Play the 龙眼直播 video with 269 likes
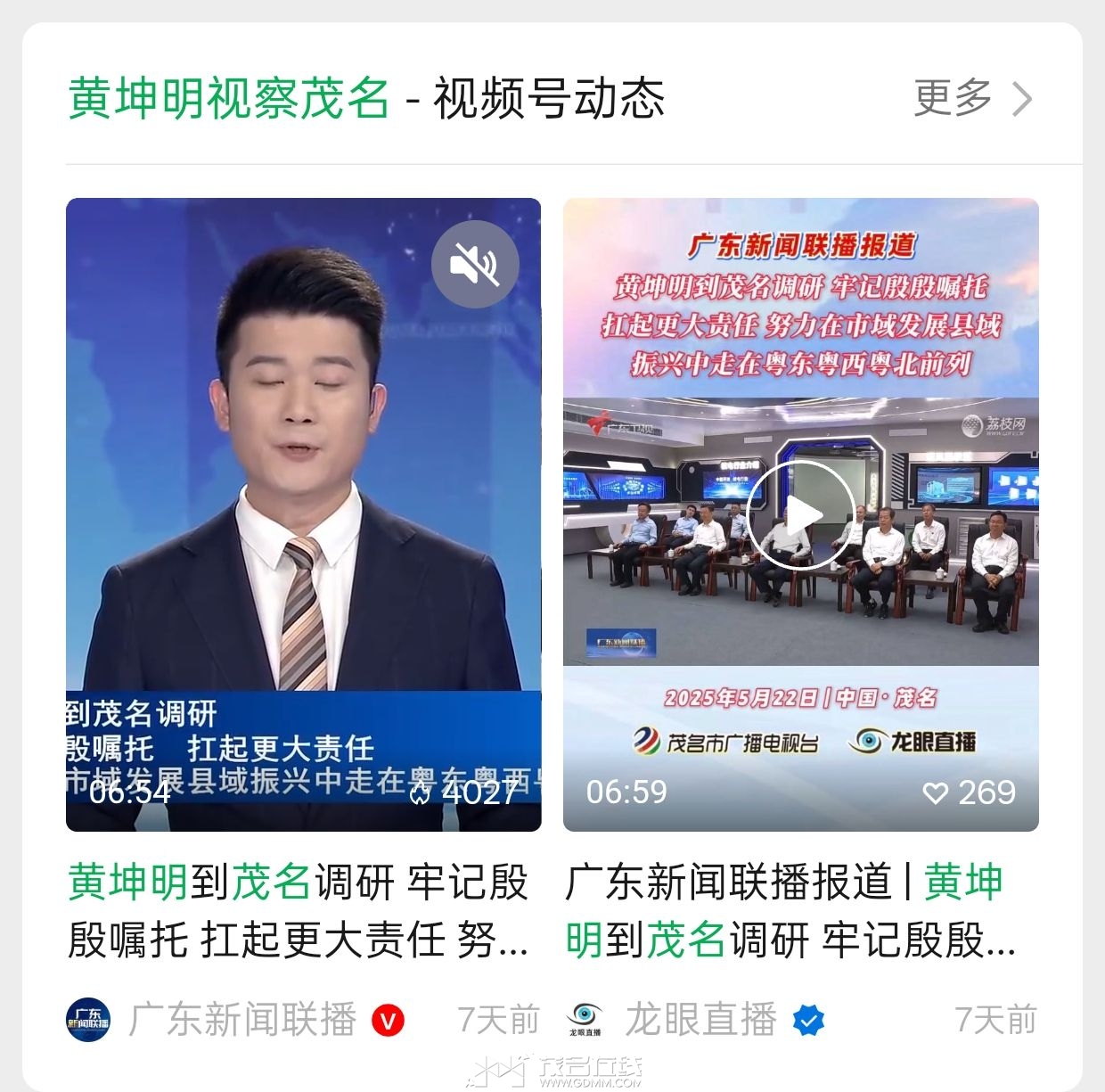The width and height of the screenshot is (1105, 1092). point(800,516)
